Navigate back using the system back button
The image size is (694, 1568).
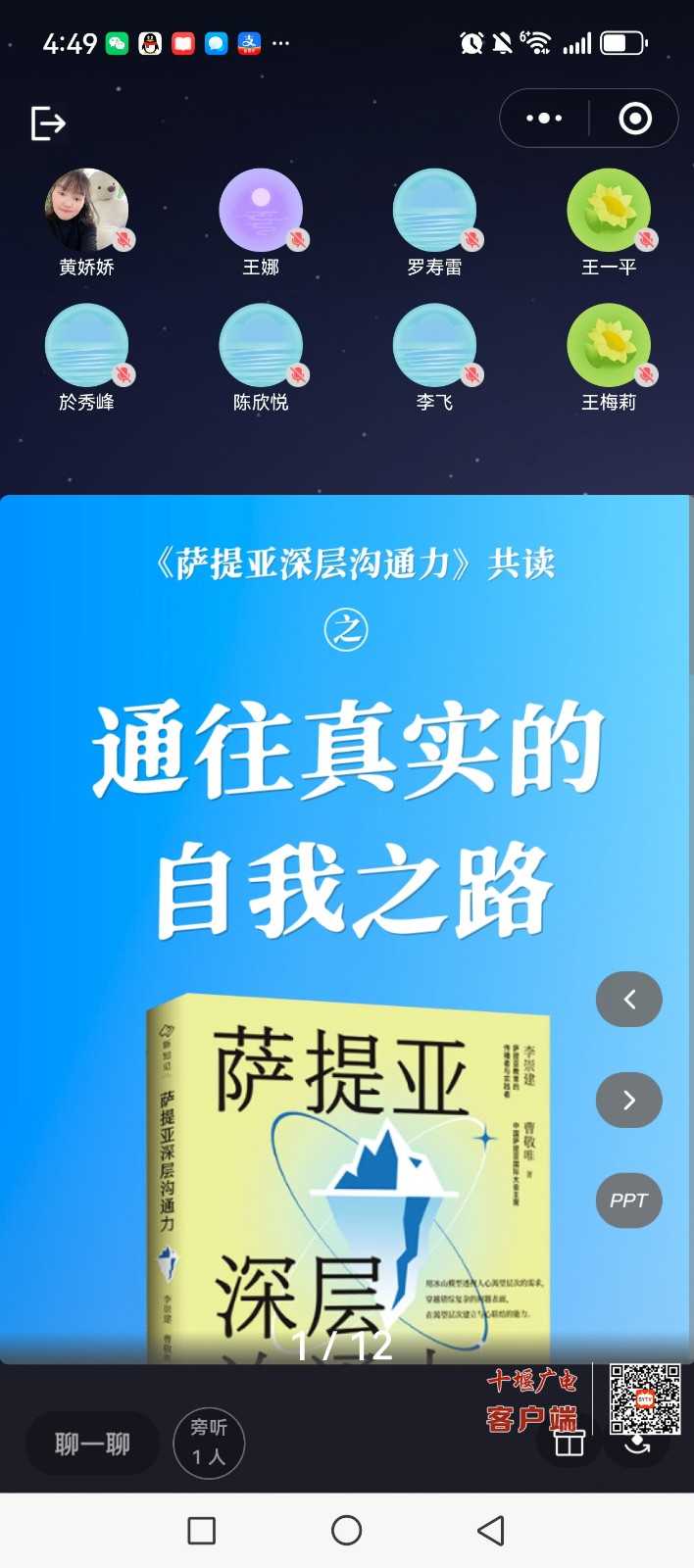click(x=491, y=1530)
